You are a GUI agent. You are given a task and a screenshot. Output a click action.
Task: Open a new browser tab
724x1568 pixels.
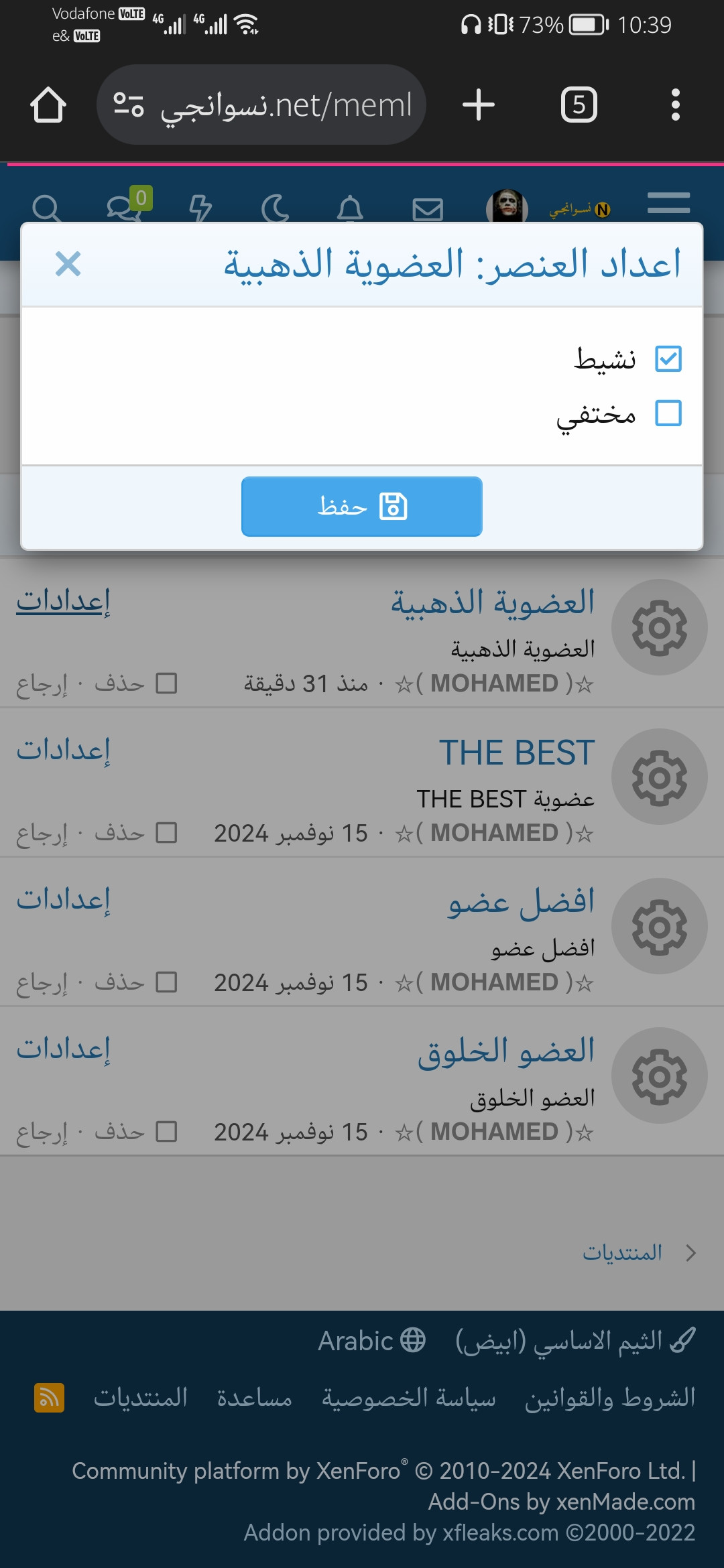point(479,105)
